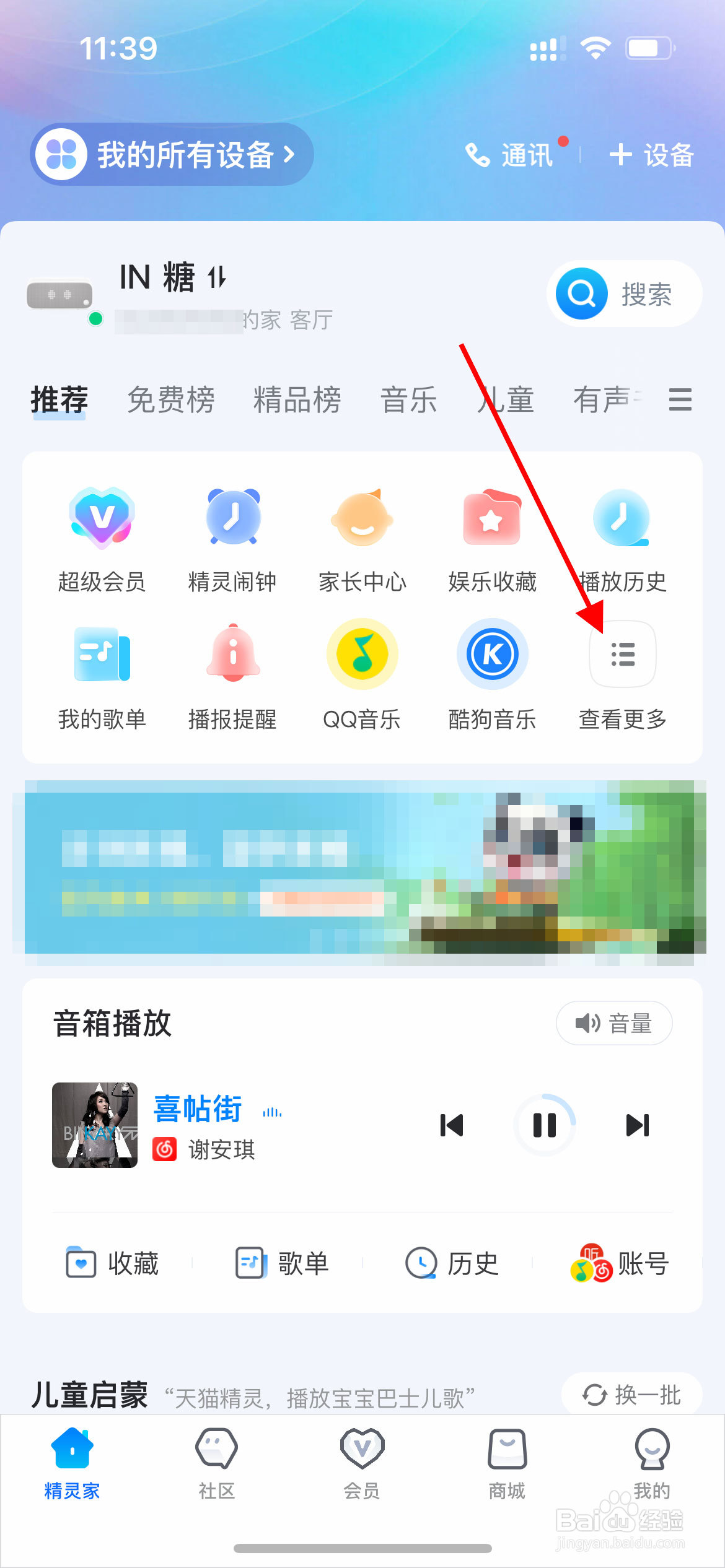Open the 家长中心 parent center
This screenshot has width=725, height=1568.
(x=361, y=538)
